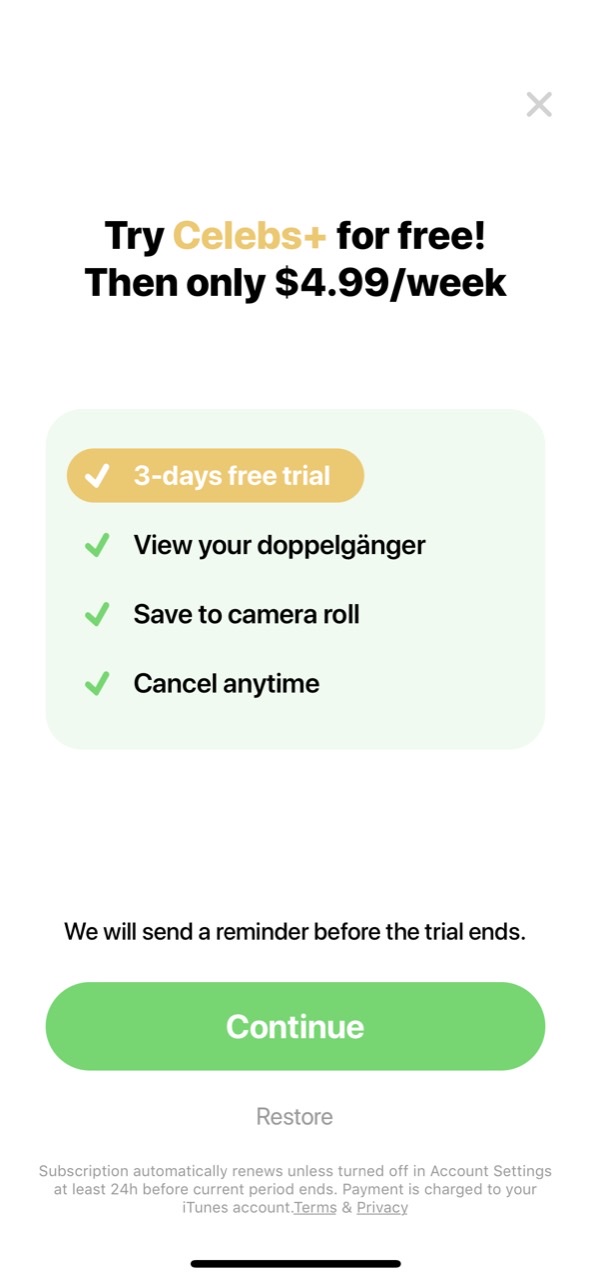Open the Terms link

[x=315, y=1207]
